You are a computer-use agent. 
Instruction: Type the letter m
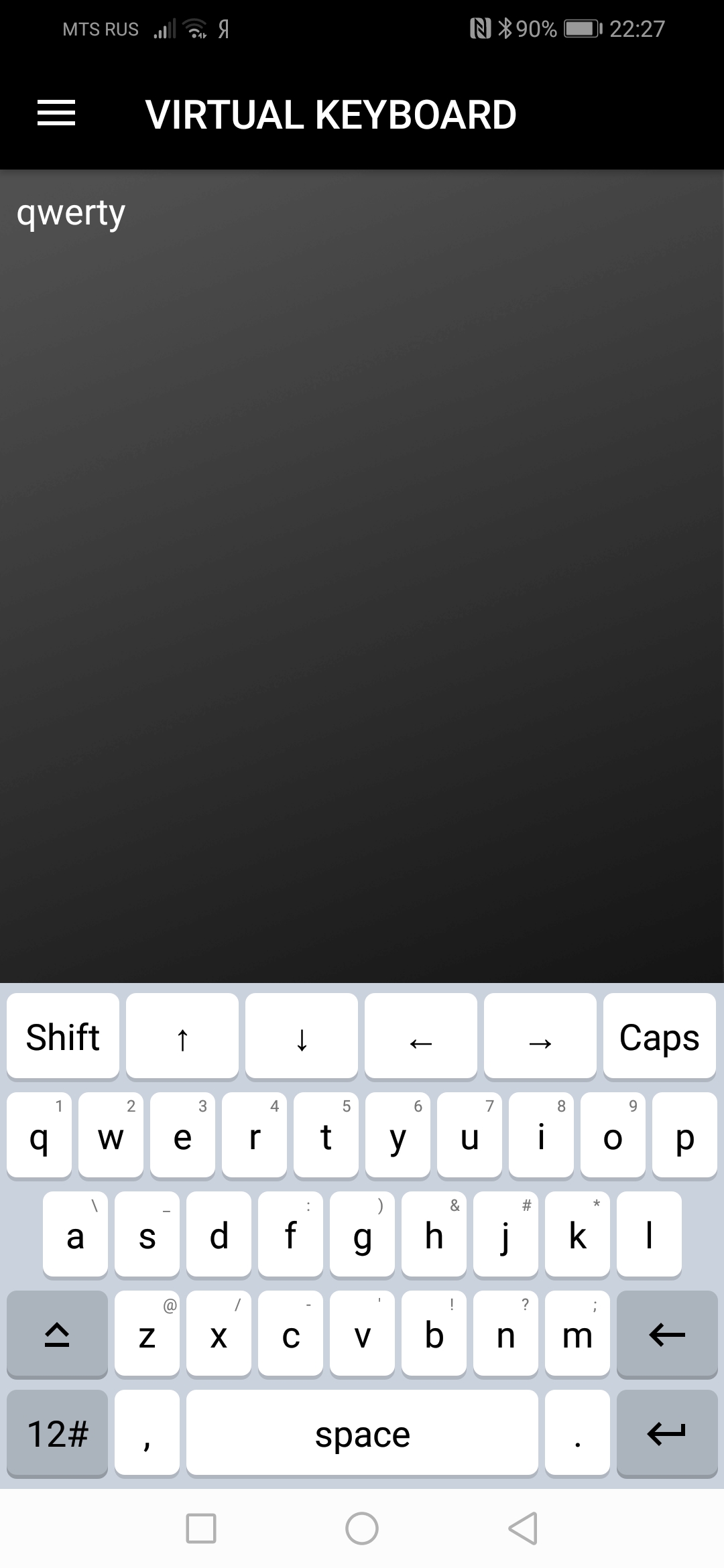pyautogui.click(x=577, y=1333)
